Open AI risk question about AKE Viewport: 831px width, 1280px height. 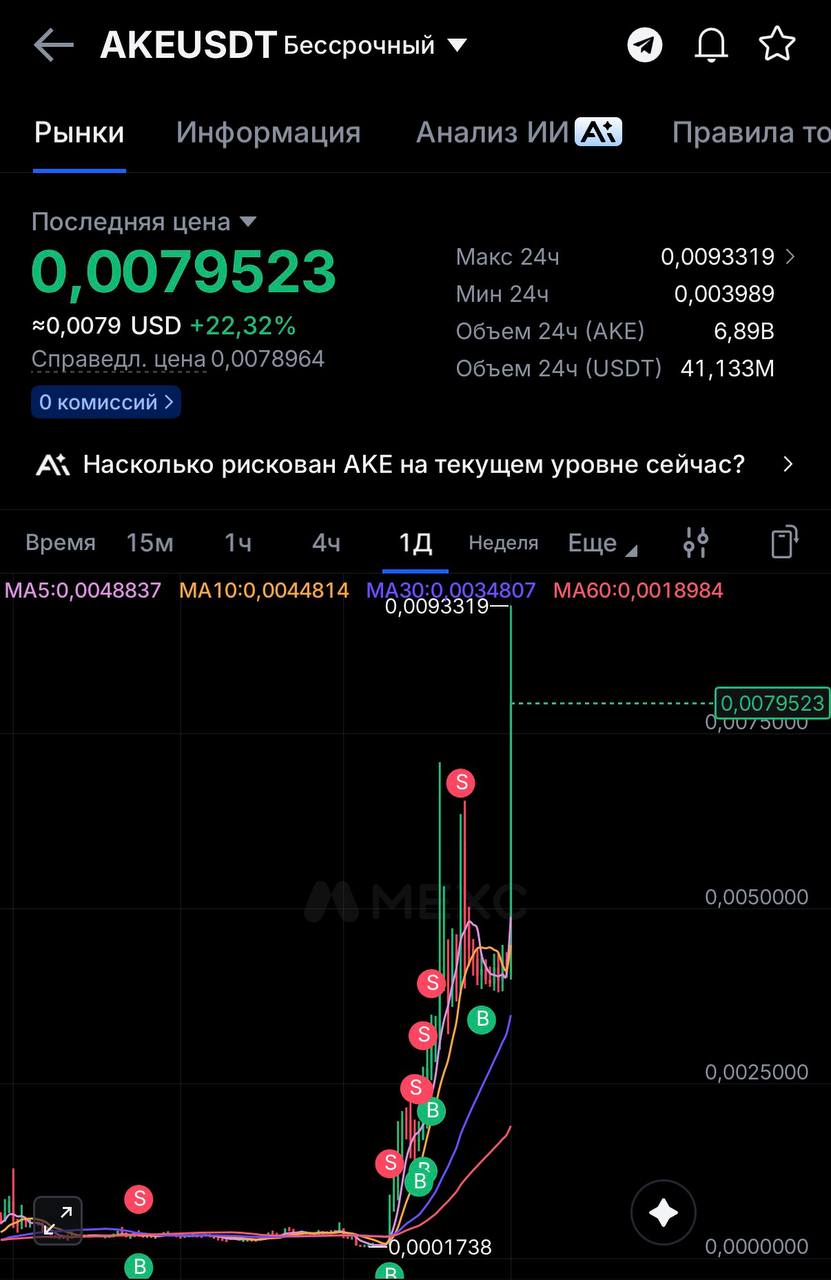pos(415,464)
